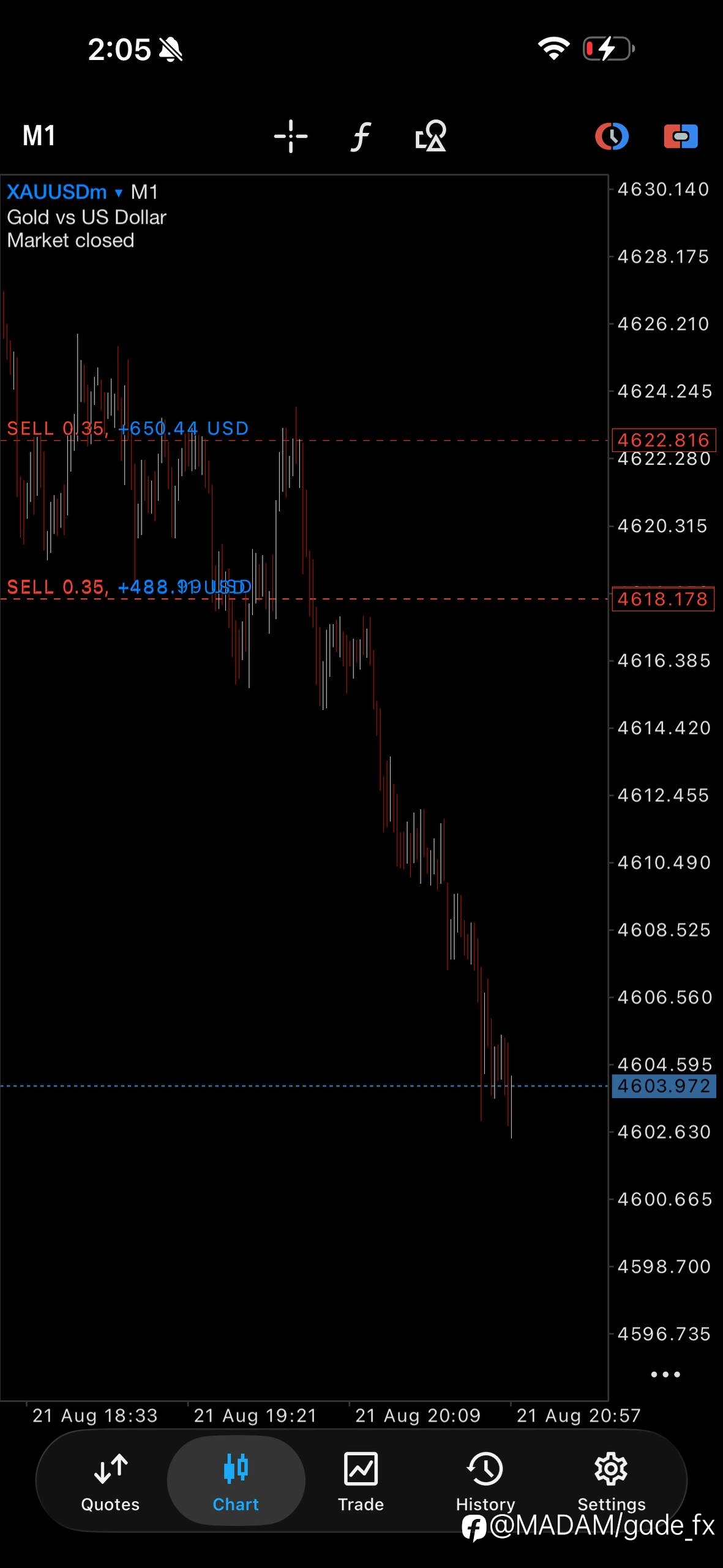
Task: Select the Chart tab
Action: point(236,1482)
